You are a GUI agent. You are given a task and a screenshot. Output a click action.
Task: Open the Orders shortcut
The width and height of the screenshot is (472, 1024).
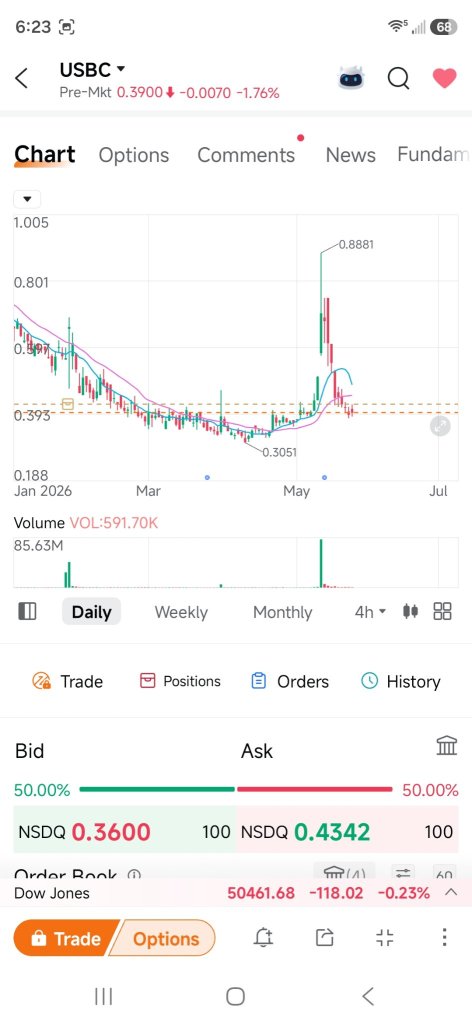(x=290, y=681)
